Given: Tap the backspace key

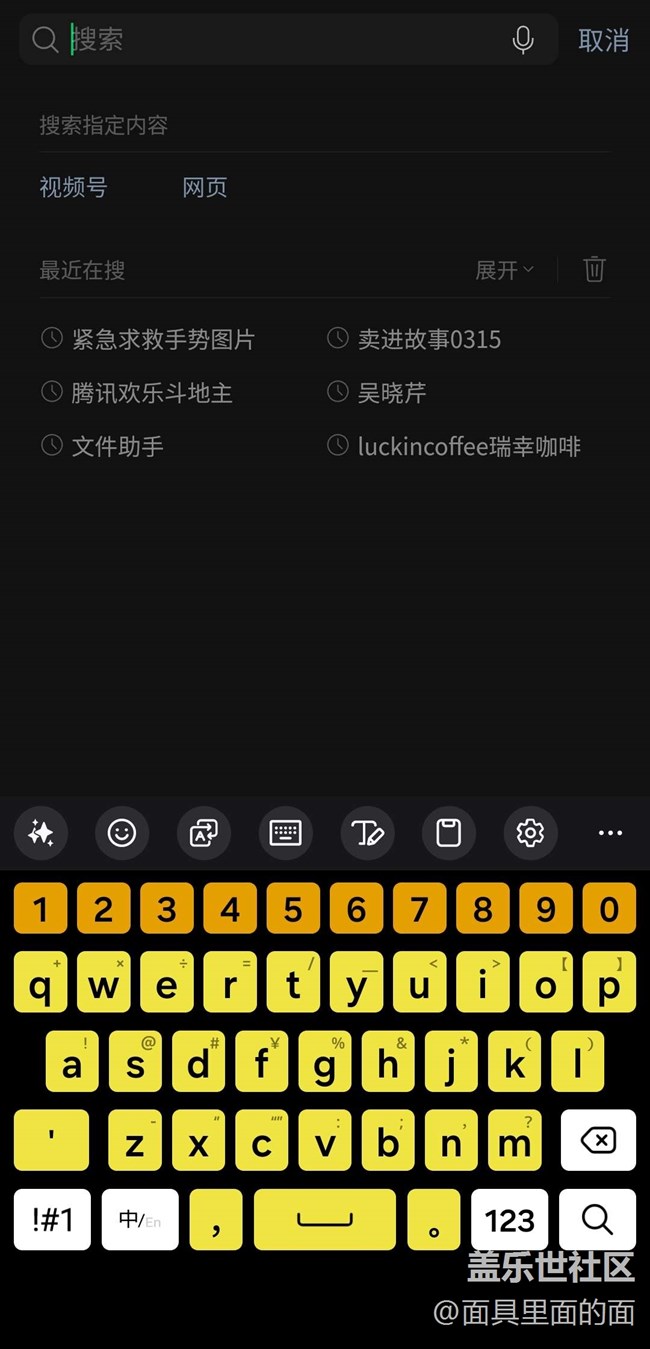Looking at the screenshot, I should [598, 1140].
